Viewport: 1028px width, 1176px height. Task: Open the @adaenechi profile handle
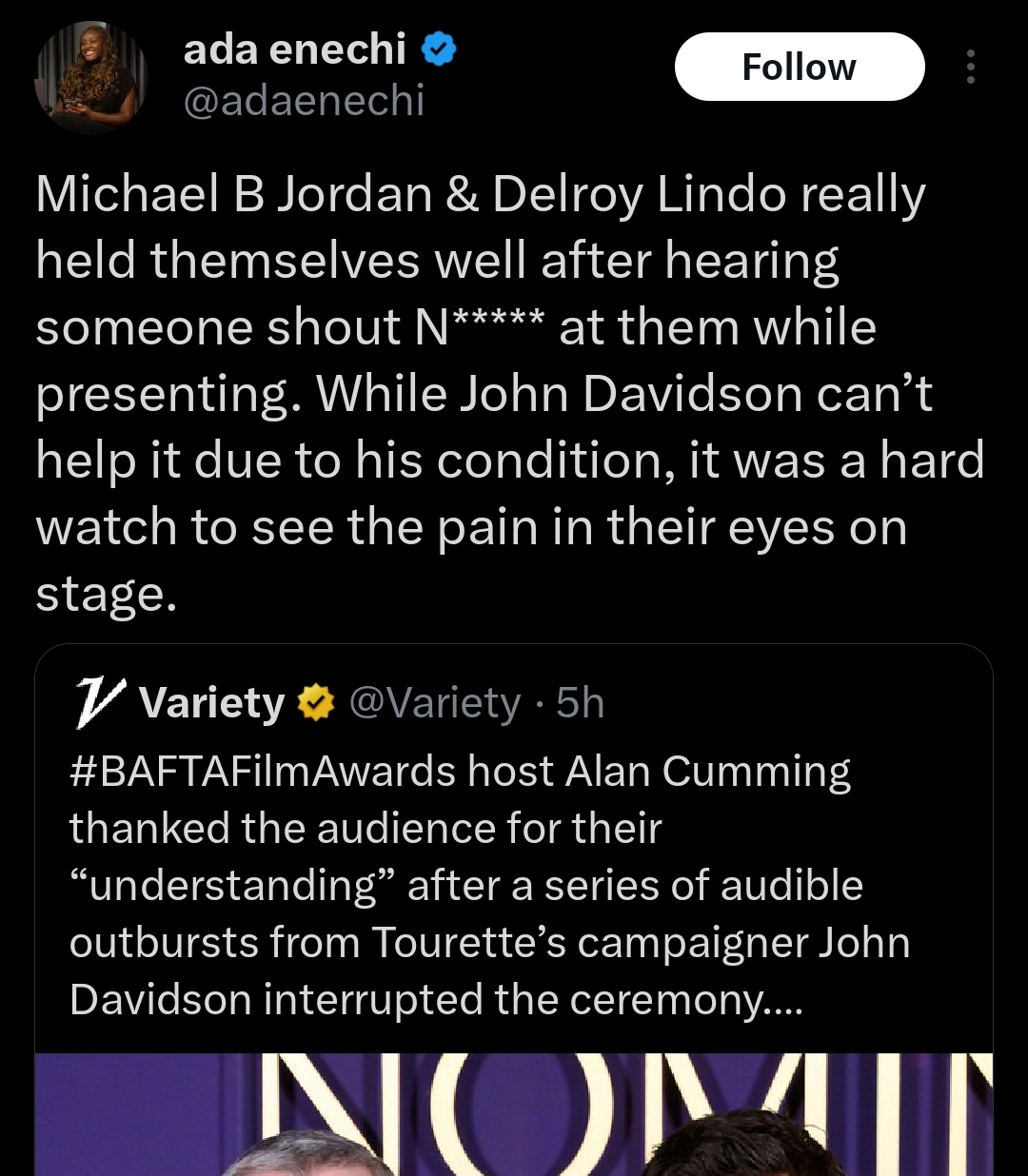point(304,101)
